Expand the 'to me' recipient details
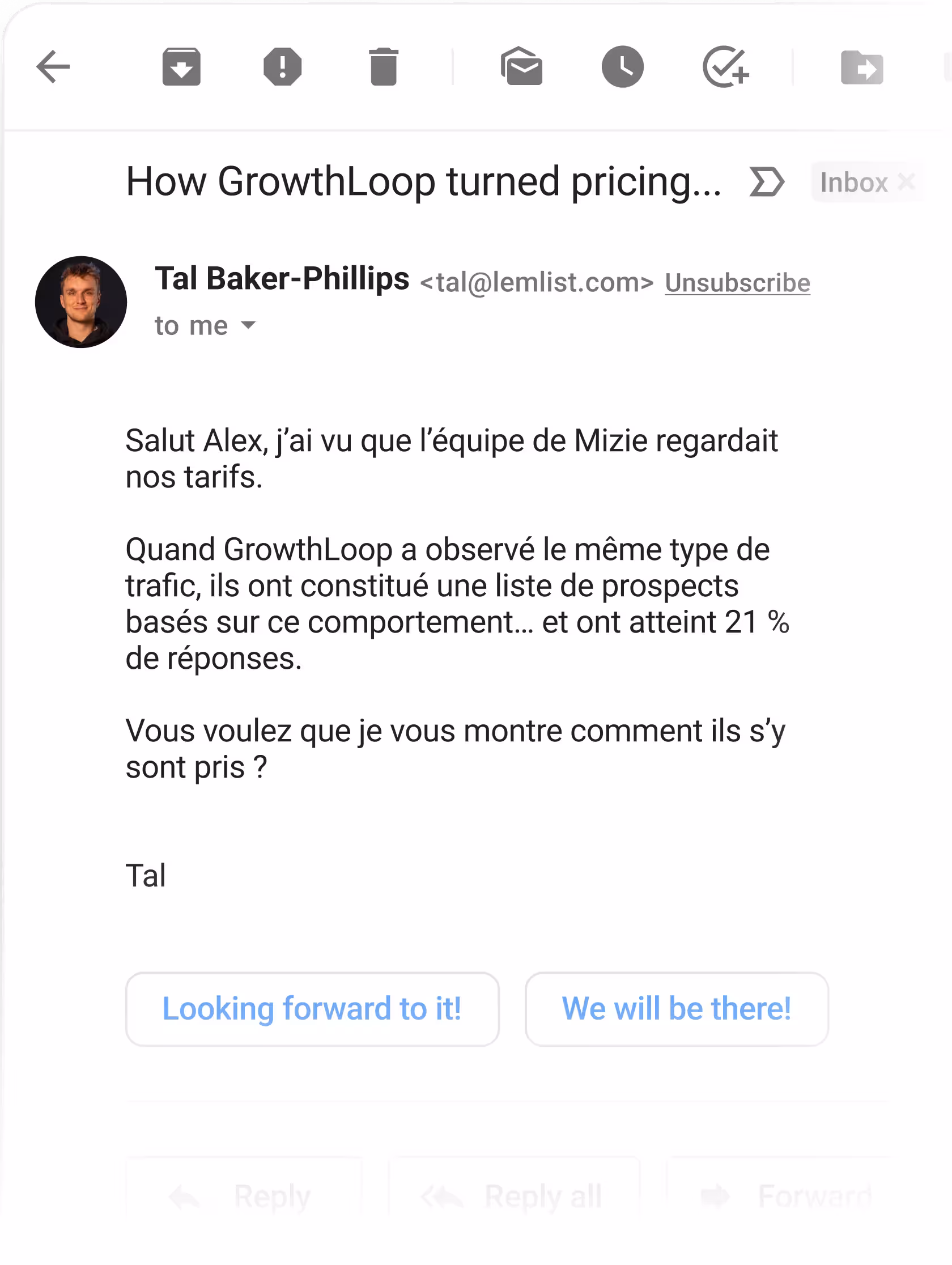 point(248,325)
